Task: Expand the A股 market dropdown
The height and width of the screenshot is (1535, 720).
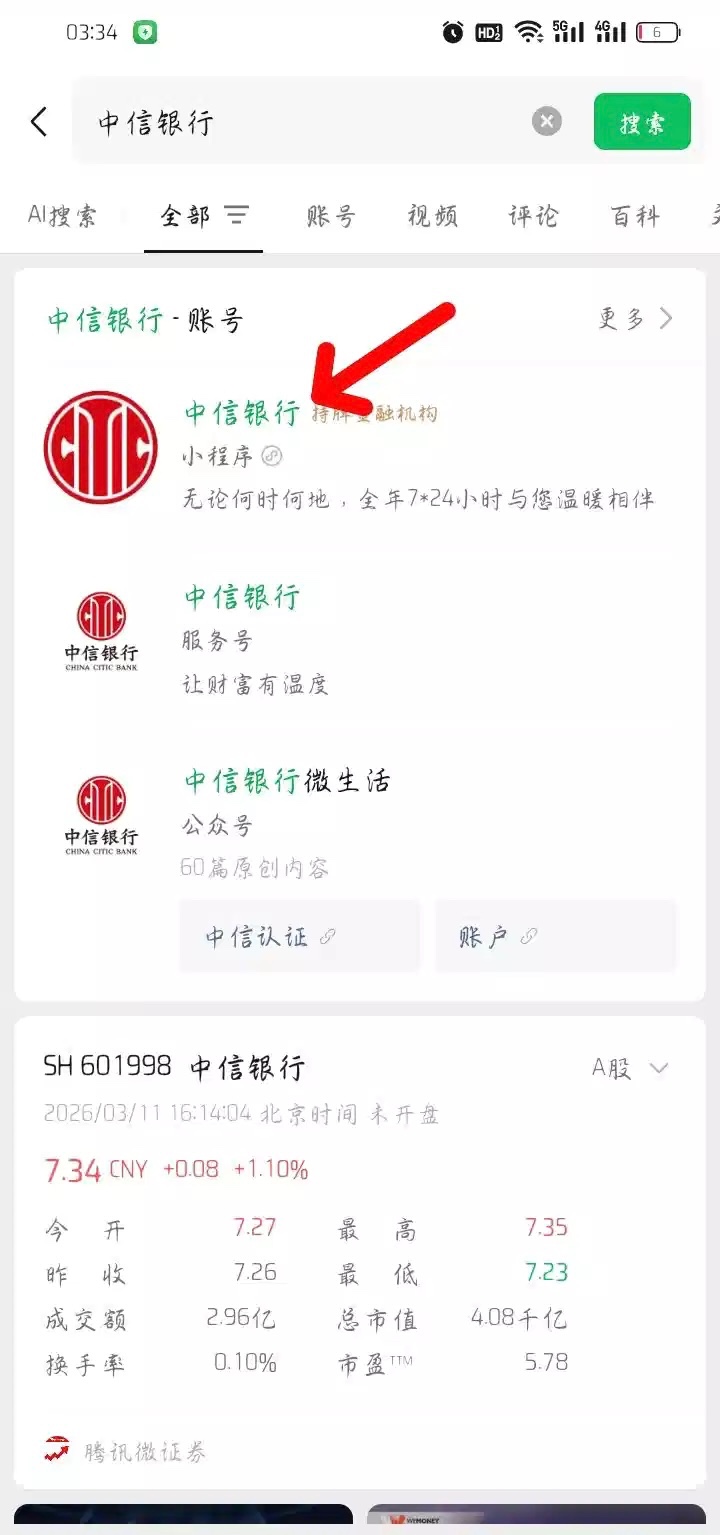Action: pos(630,1068)
